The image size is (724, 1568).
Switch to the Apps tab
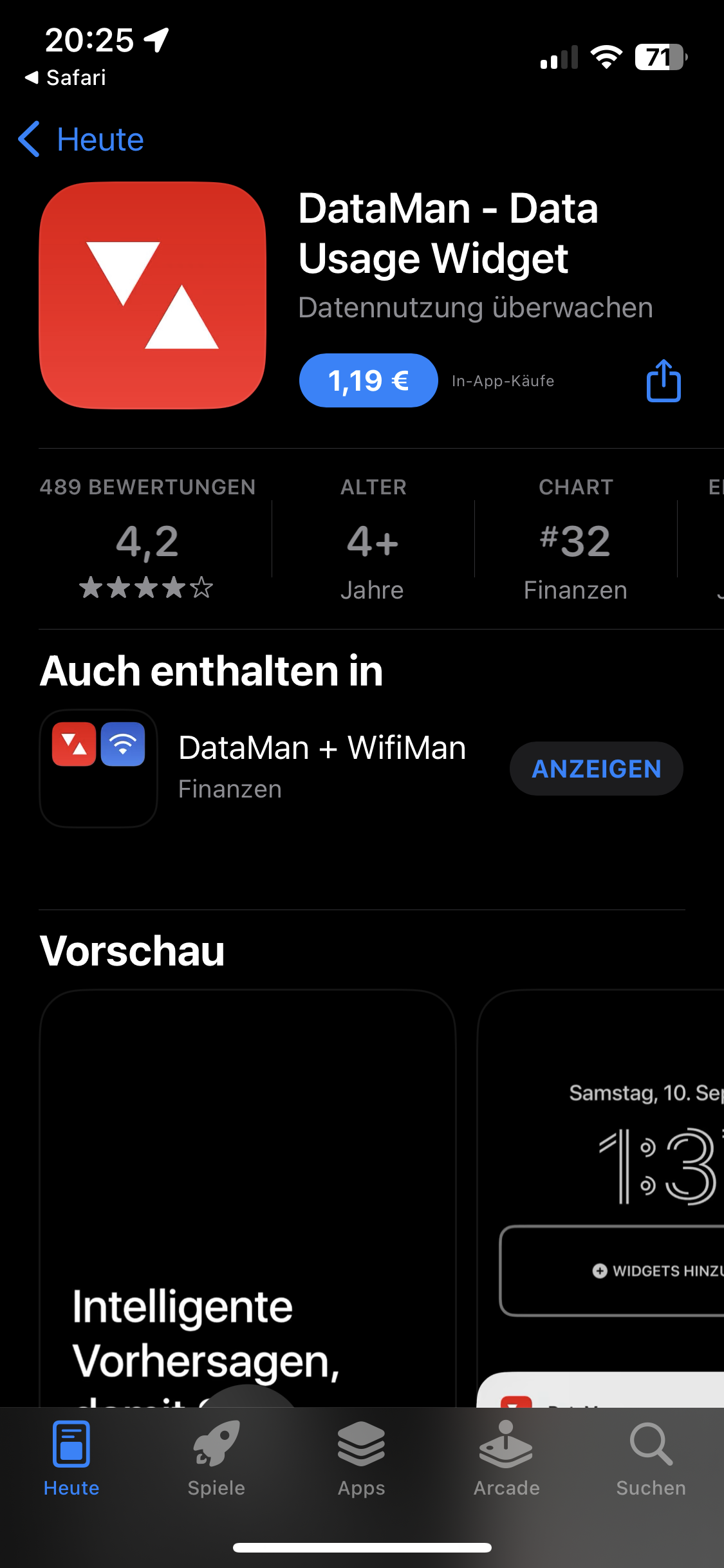[x=361, y=1459]
